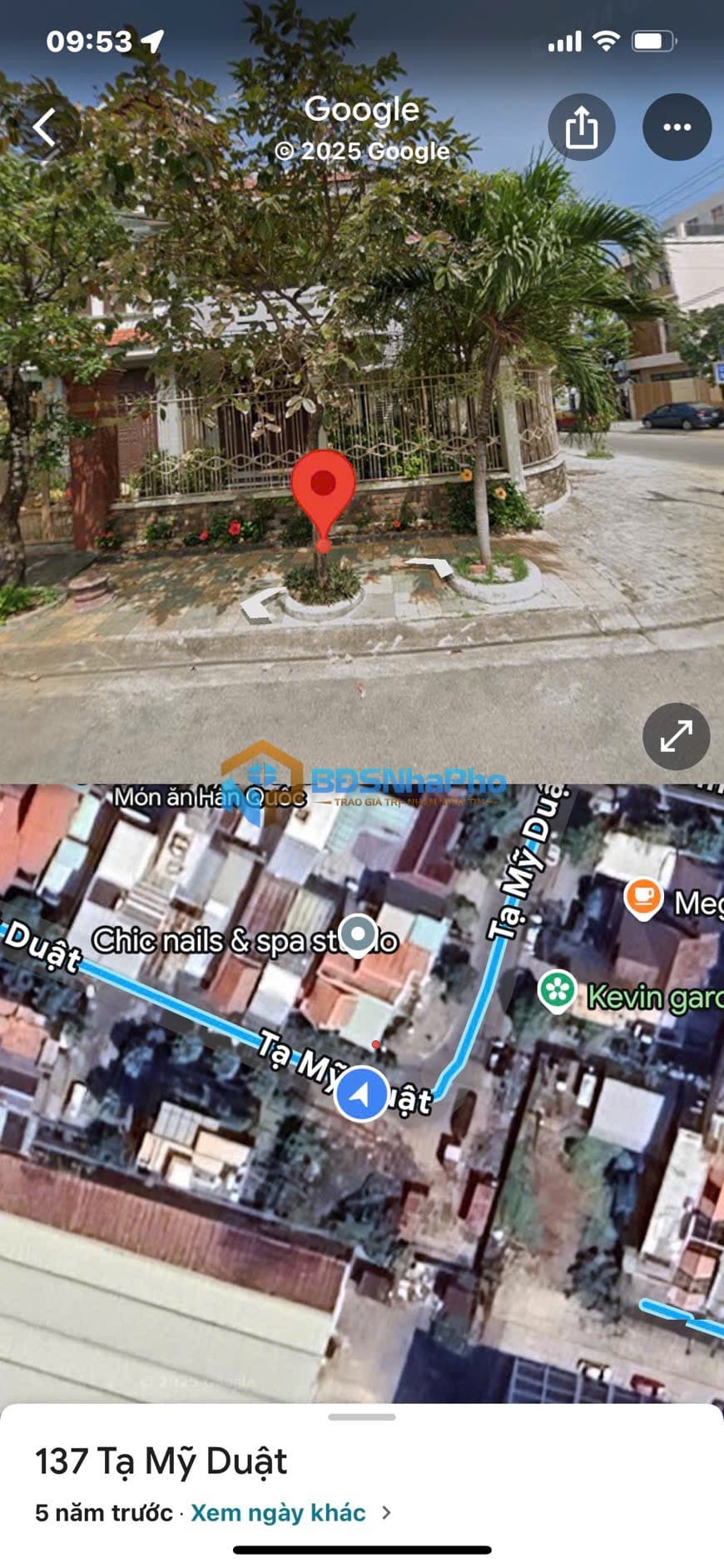This screenshot has width=724, height=1568.
Task: Tap the back chevron at top left
Action: coord(42,127)
